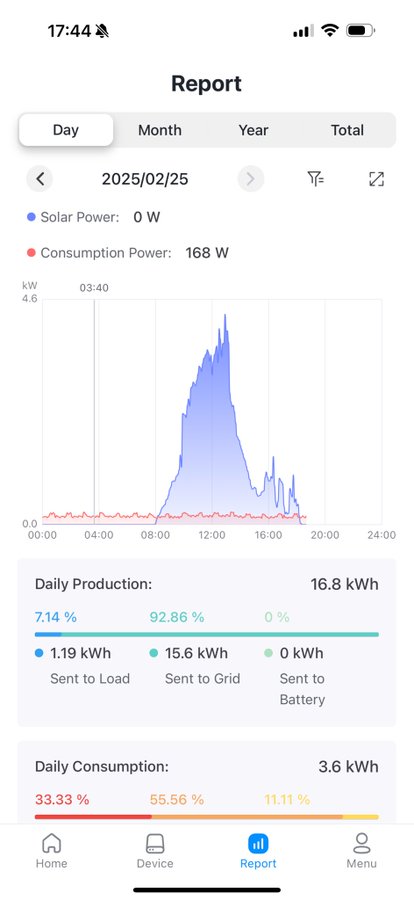The height and width of the screenshot is (900, 414).
Task: Show the Total report
Action: coord(347,130)
